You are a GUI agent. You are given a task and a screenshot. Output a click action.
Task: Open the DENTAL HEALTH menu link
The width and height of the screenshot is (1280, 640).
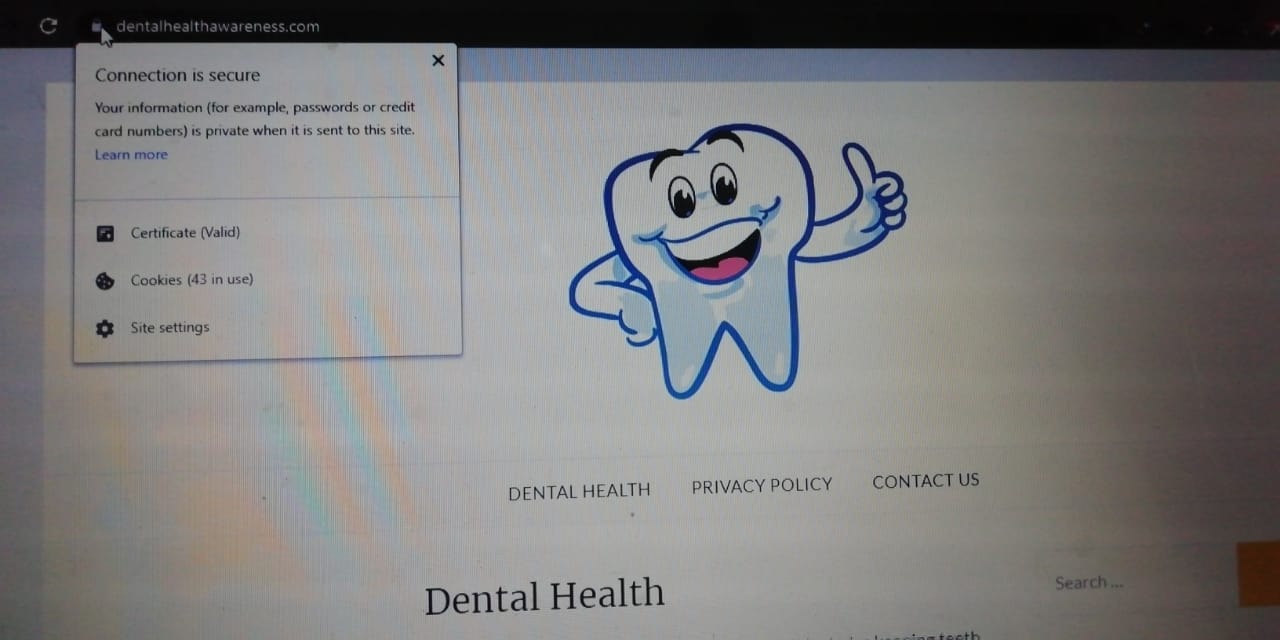579,491
